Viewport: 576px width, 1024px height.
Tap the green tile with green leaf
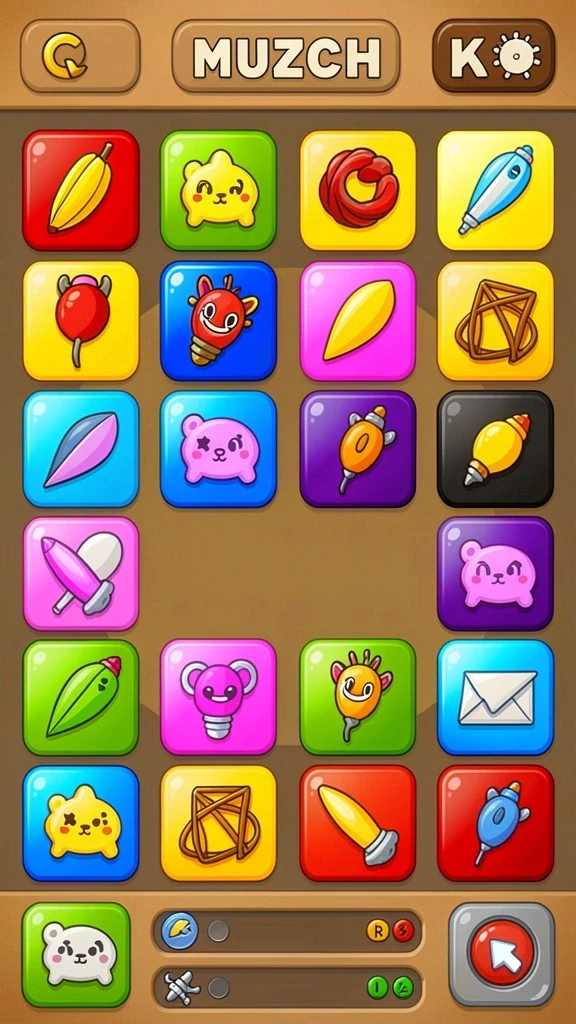81,697
